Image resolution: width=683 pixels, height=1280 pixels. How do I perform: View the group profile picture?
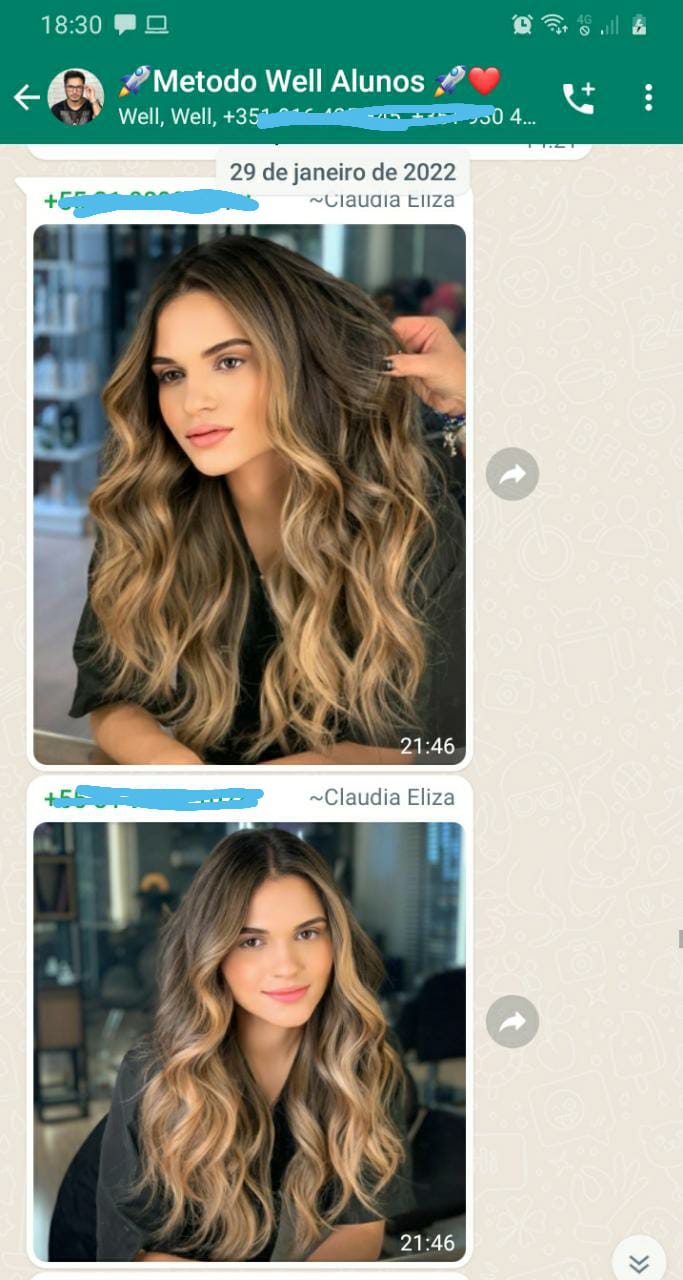(76, 97)
